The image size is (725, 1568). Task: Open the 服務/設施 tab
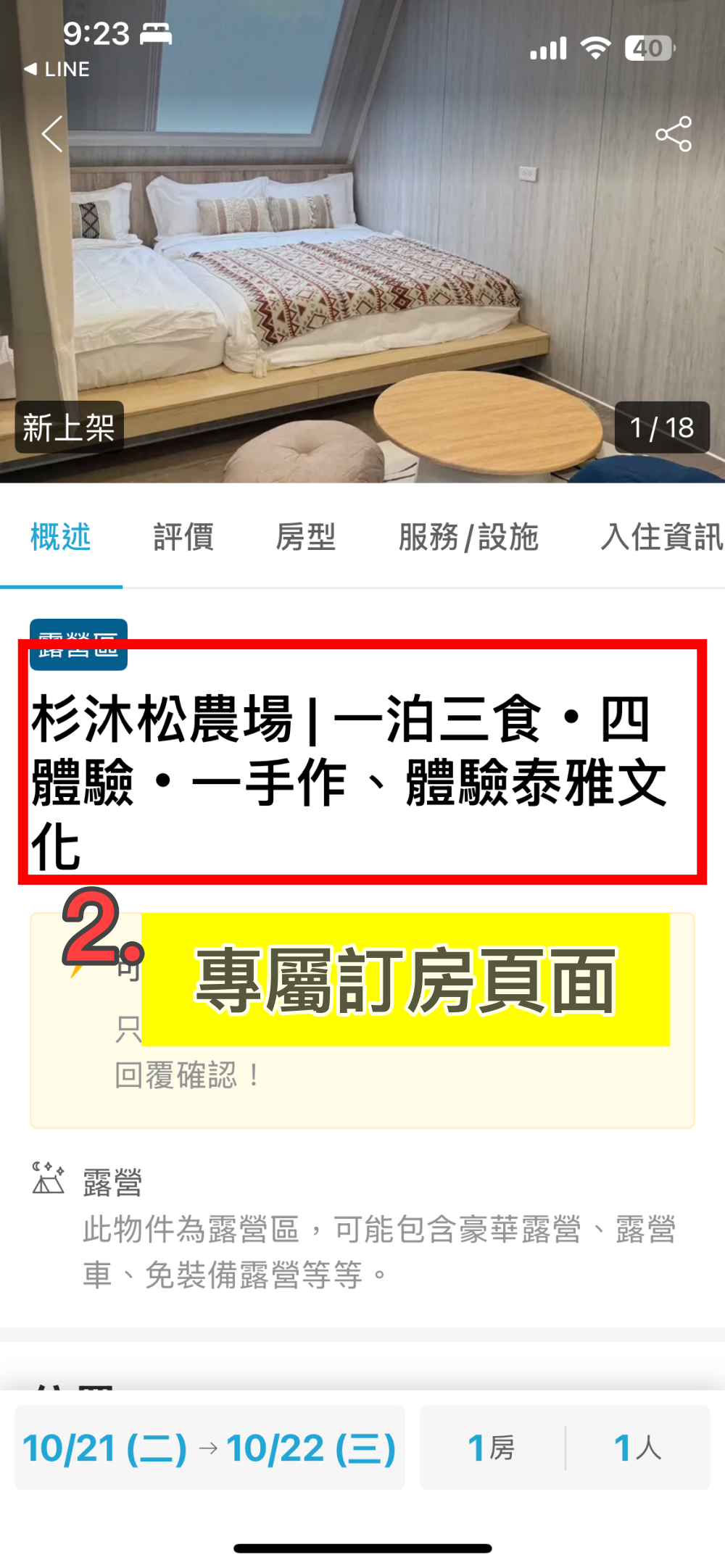[x=468, y=538]
